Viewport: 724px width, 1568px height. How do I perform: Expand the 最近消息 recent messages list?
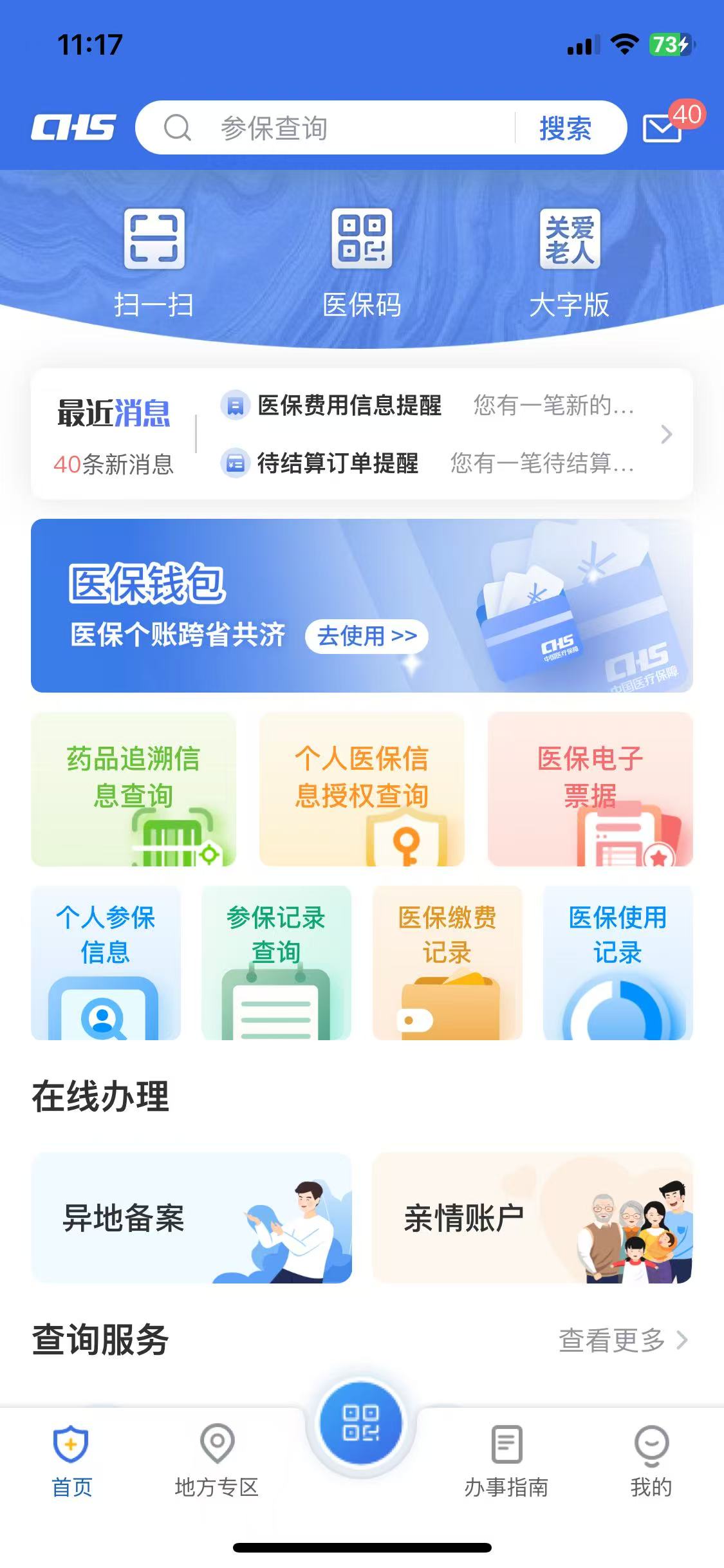pyautogui.click(x=666, y=434)
